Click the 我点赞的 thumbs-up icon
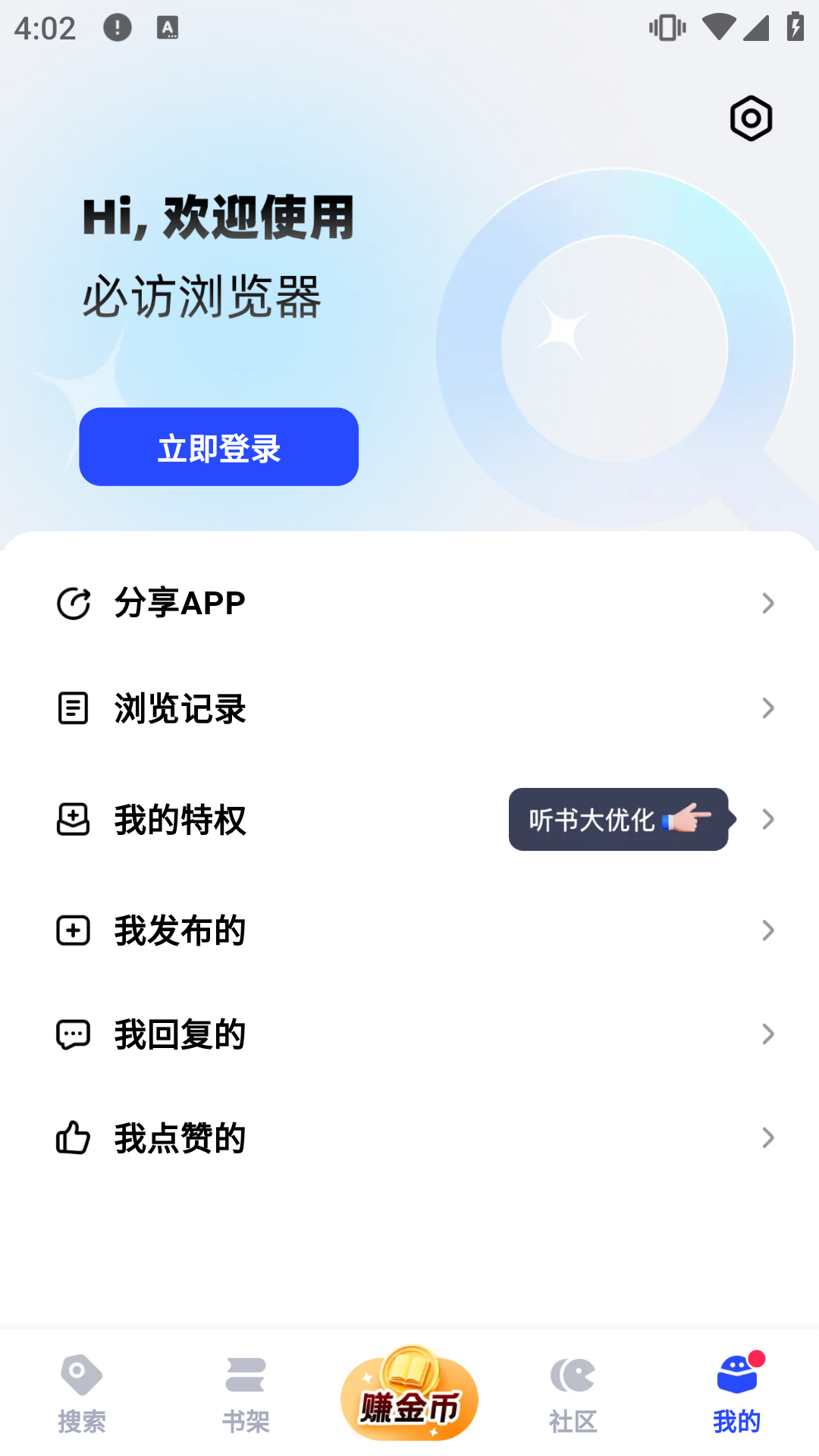The image size is (819, 1456). (x=73, y=1137)
